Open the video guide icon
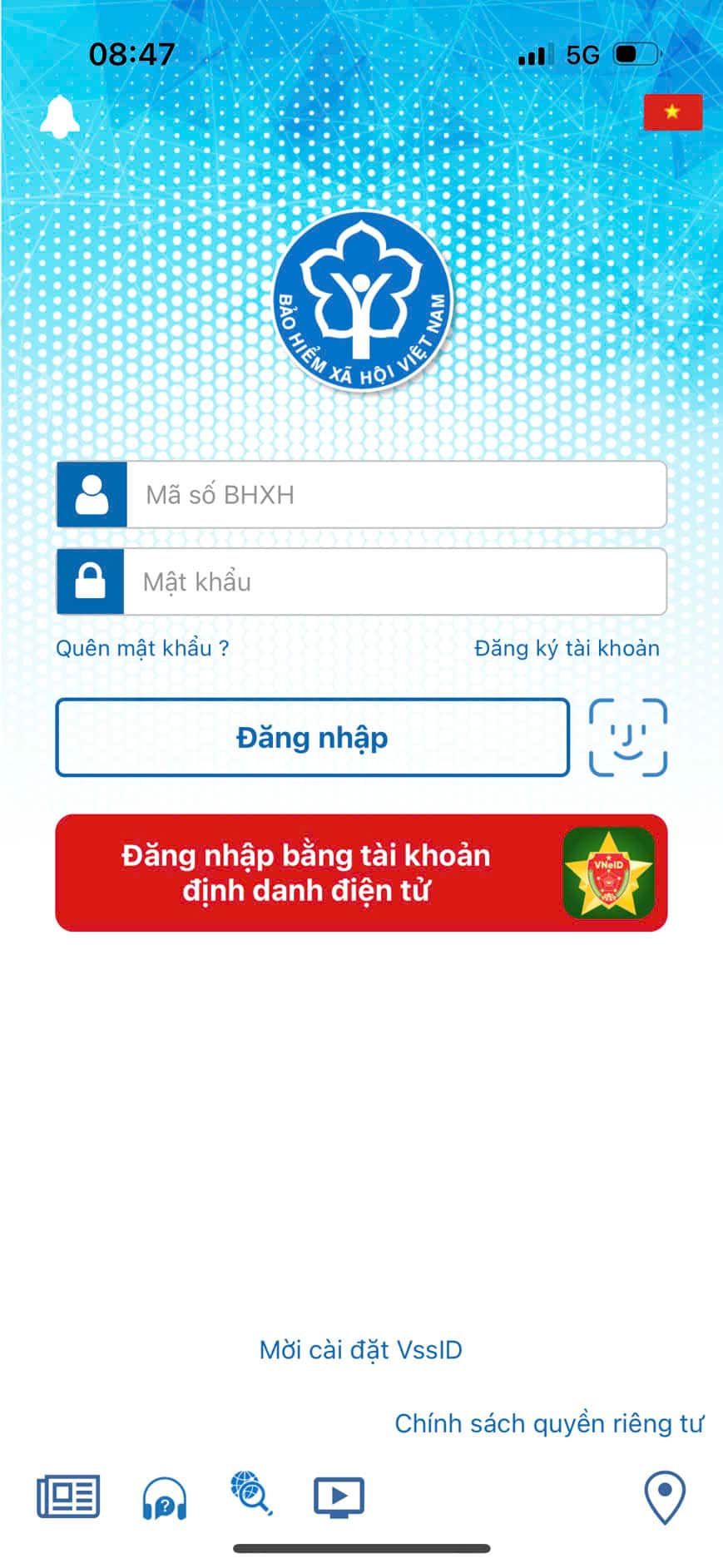Screen dimensions: 723x1568 click(339, 1497)
